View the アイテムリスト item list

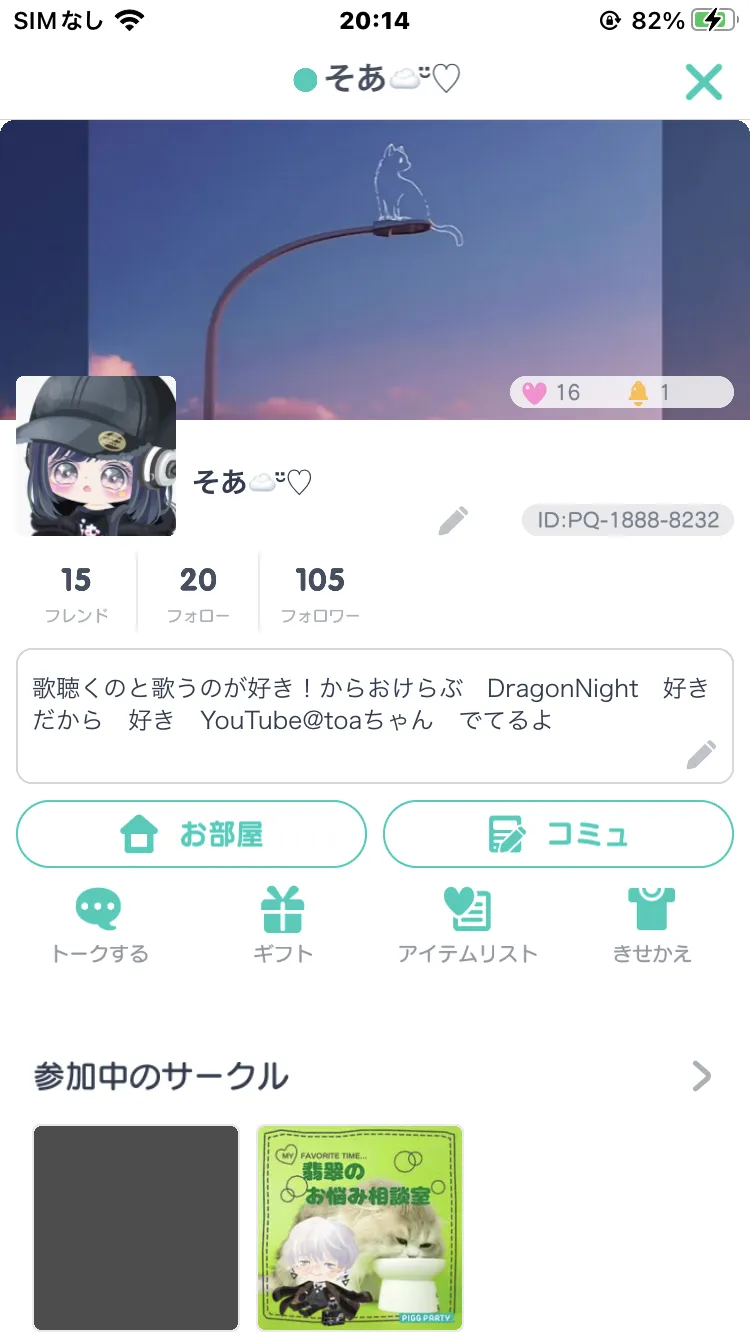(x=467, y=926)
